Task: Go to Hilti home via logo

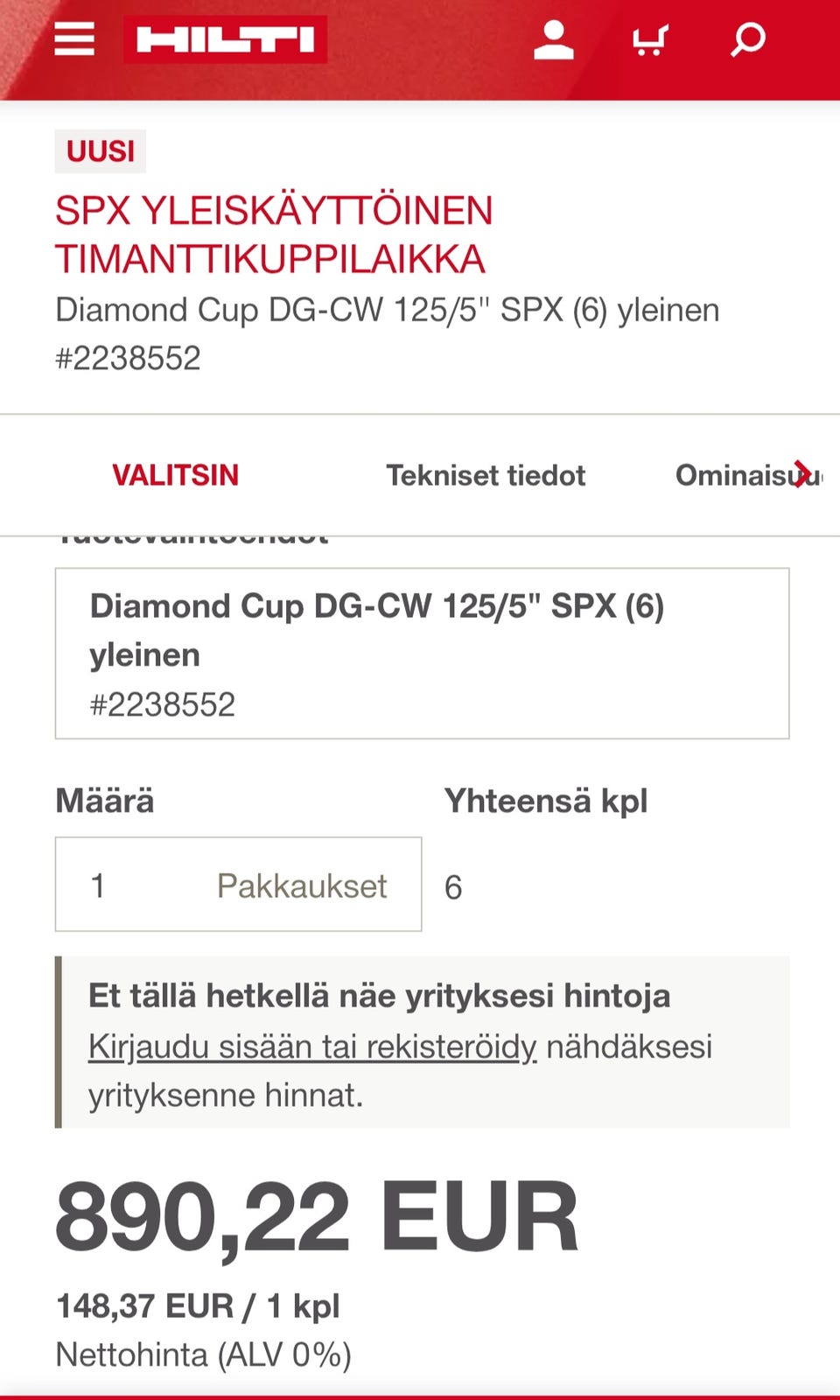Action: coord(225,39)
